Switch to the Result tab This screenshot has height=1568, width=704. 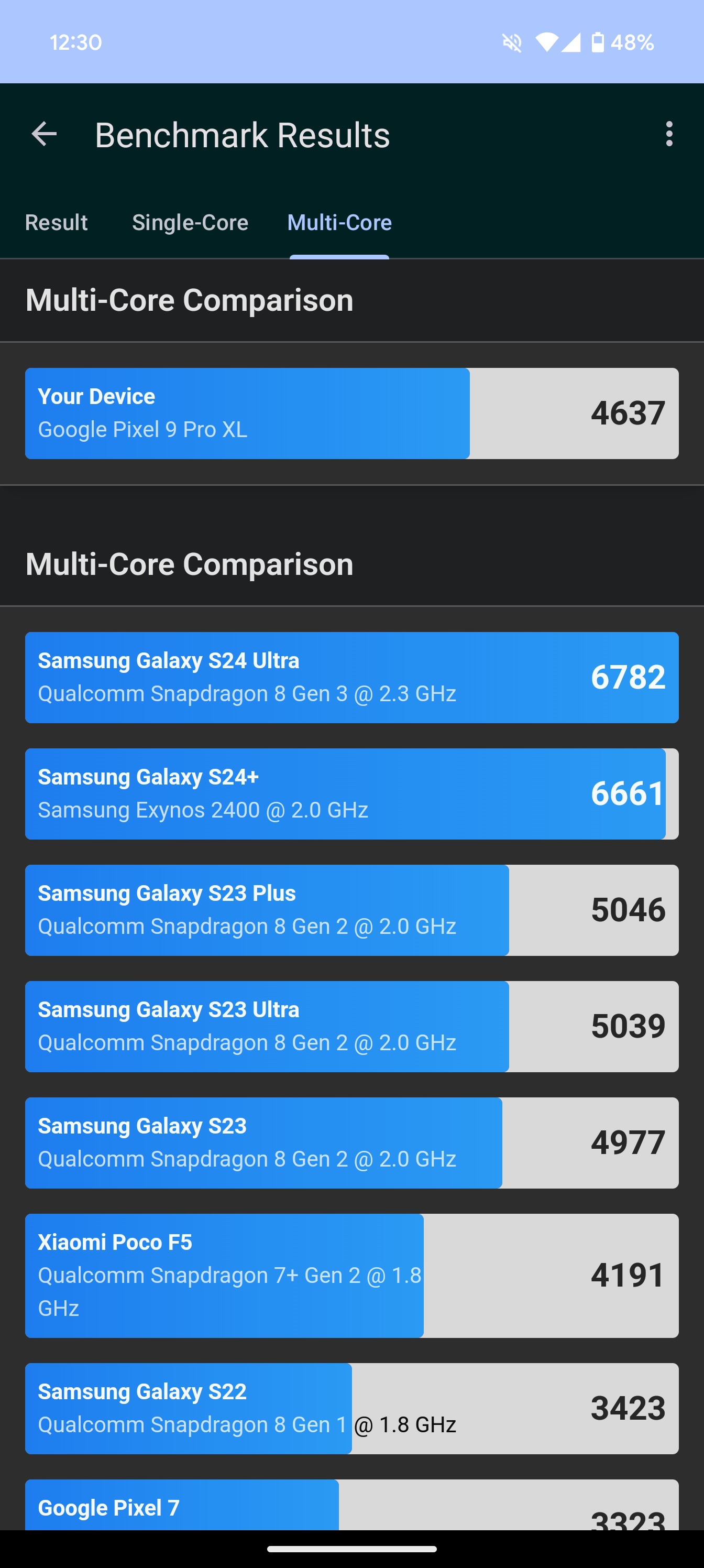[x=57, y=223]
